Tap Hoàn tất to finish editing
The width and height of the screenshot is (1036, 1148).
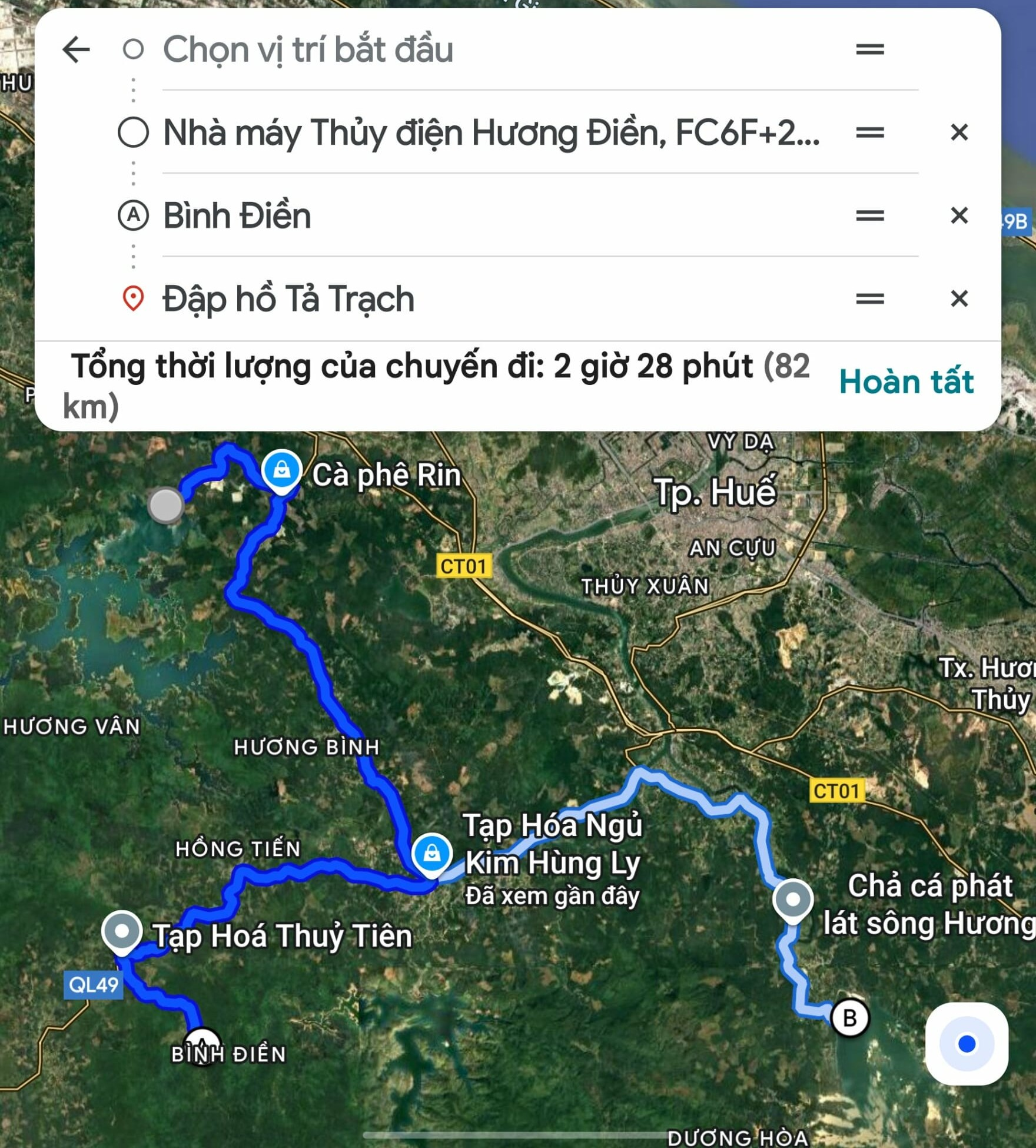pos(906,381)
